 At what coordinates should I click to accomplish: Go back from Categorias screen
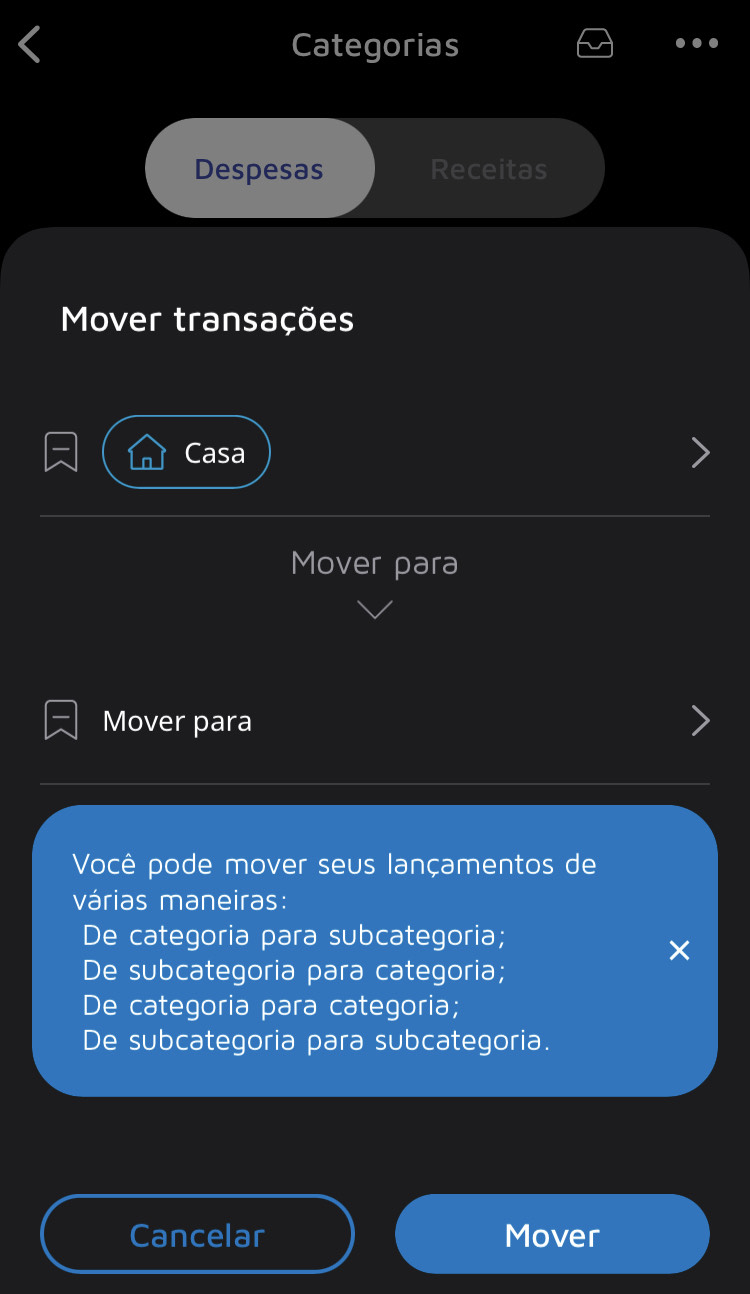tap(30, 45)
